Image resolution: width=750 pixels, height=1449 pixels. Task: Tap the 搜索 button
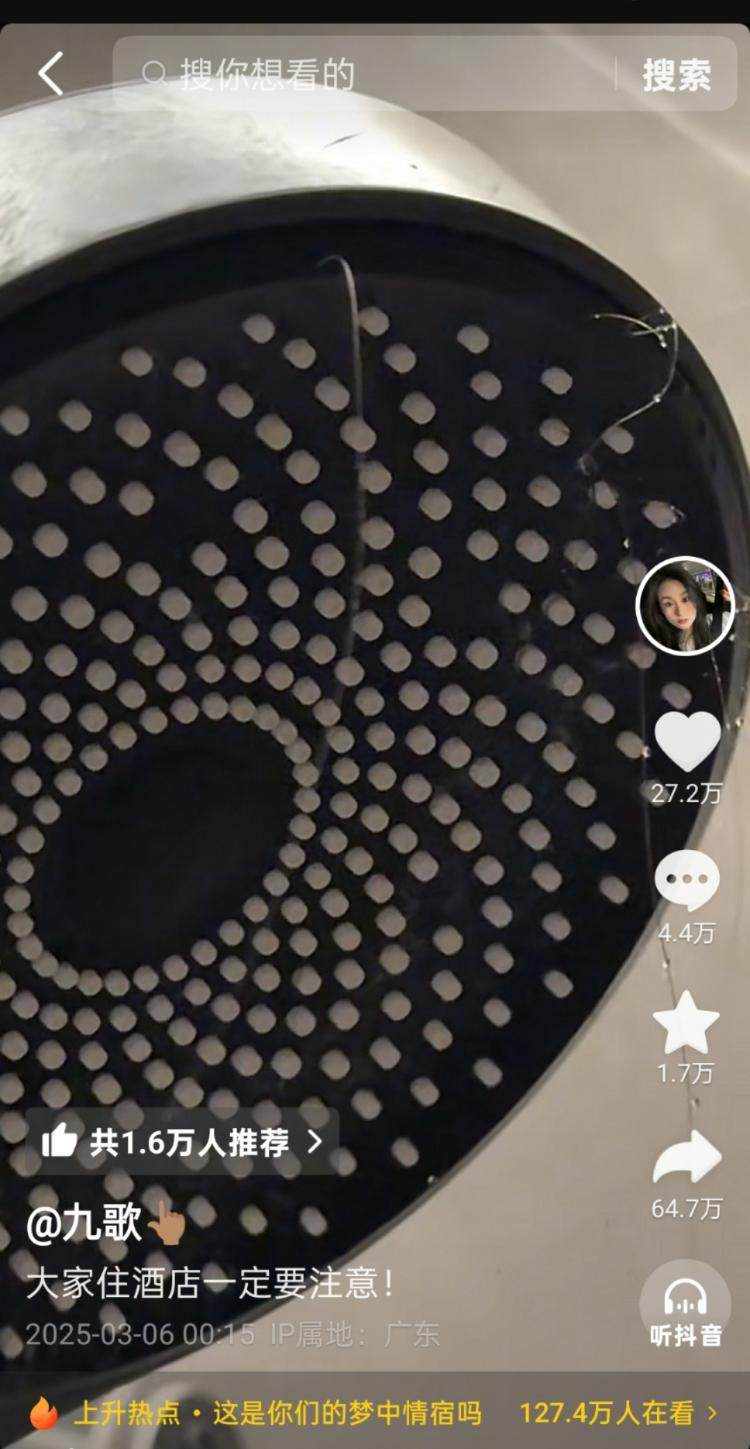click(x=677, y=75)
